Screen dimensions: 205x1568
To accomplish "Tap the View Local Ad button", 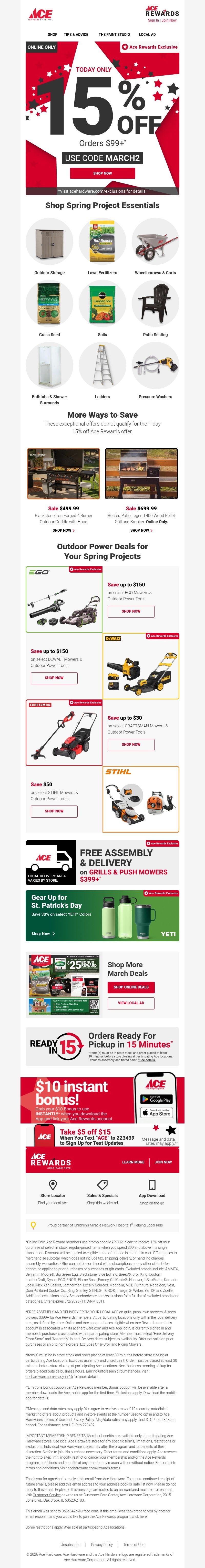I will (131, 1003).
